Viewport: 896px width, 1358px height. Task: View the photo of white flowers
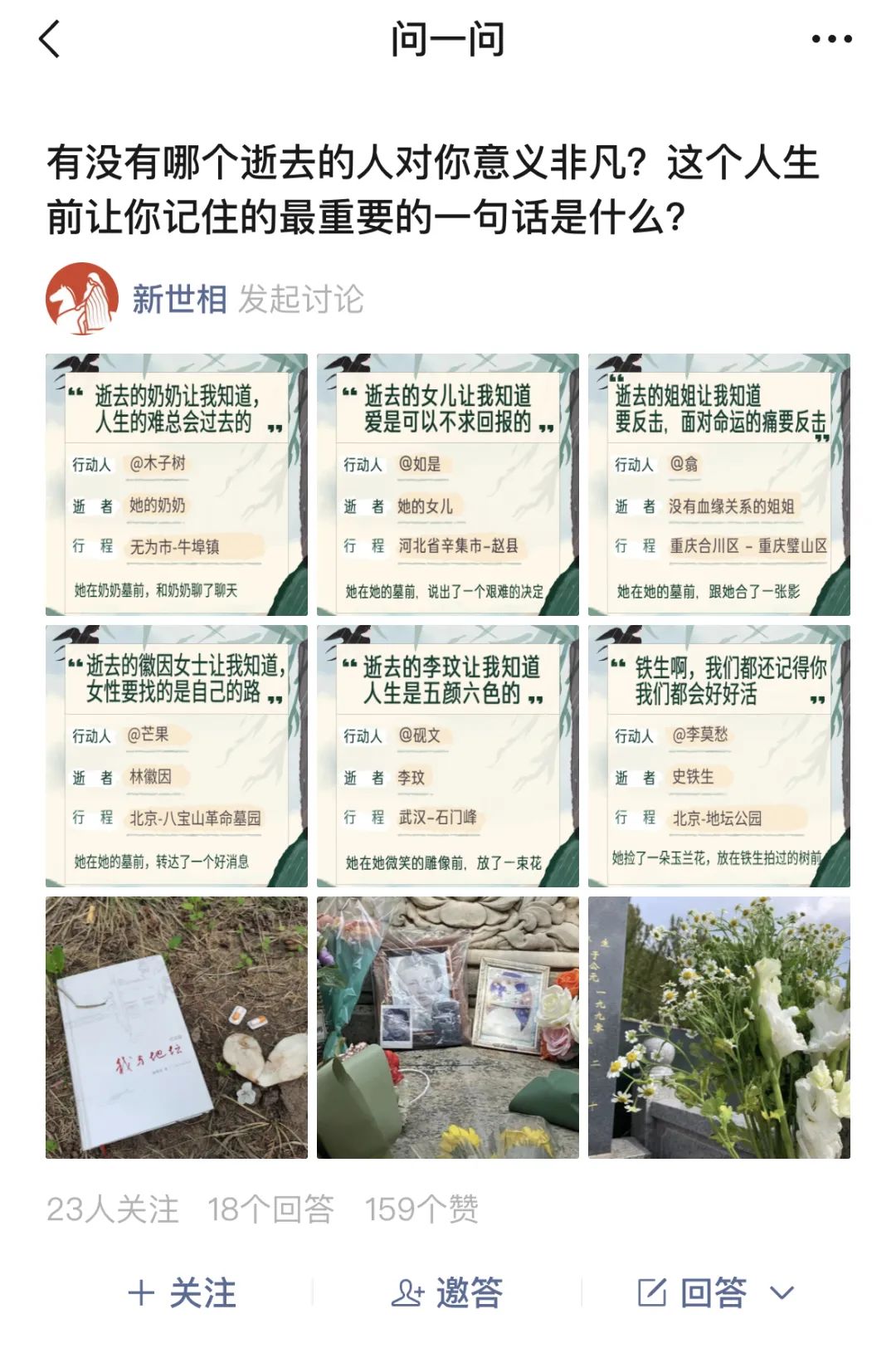pos(718,1028)
